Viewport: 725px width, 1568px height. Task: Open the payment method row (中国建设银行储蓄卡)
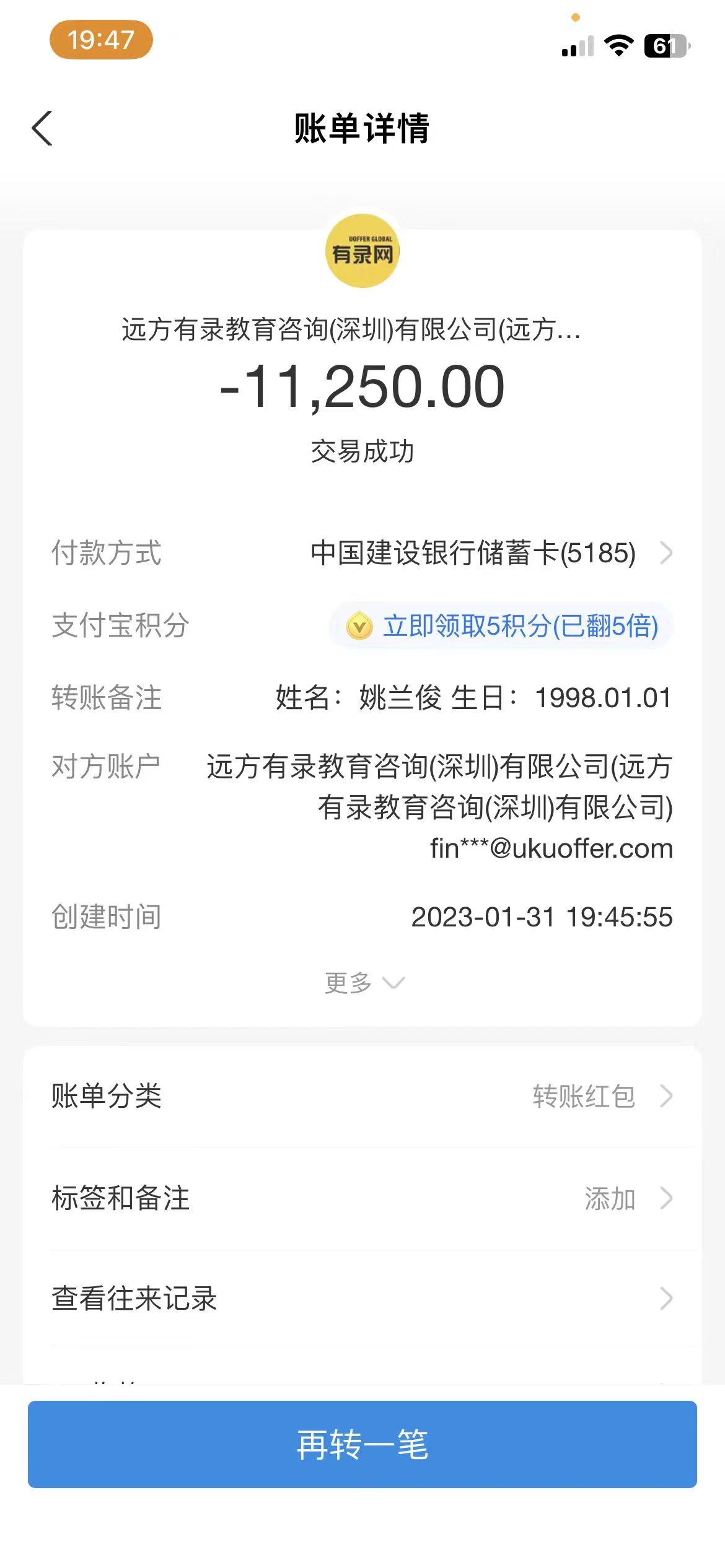coord(490,553)
